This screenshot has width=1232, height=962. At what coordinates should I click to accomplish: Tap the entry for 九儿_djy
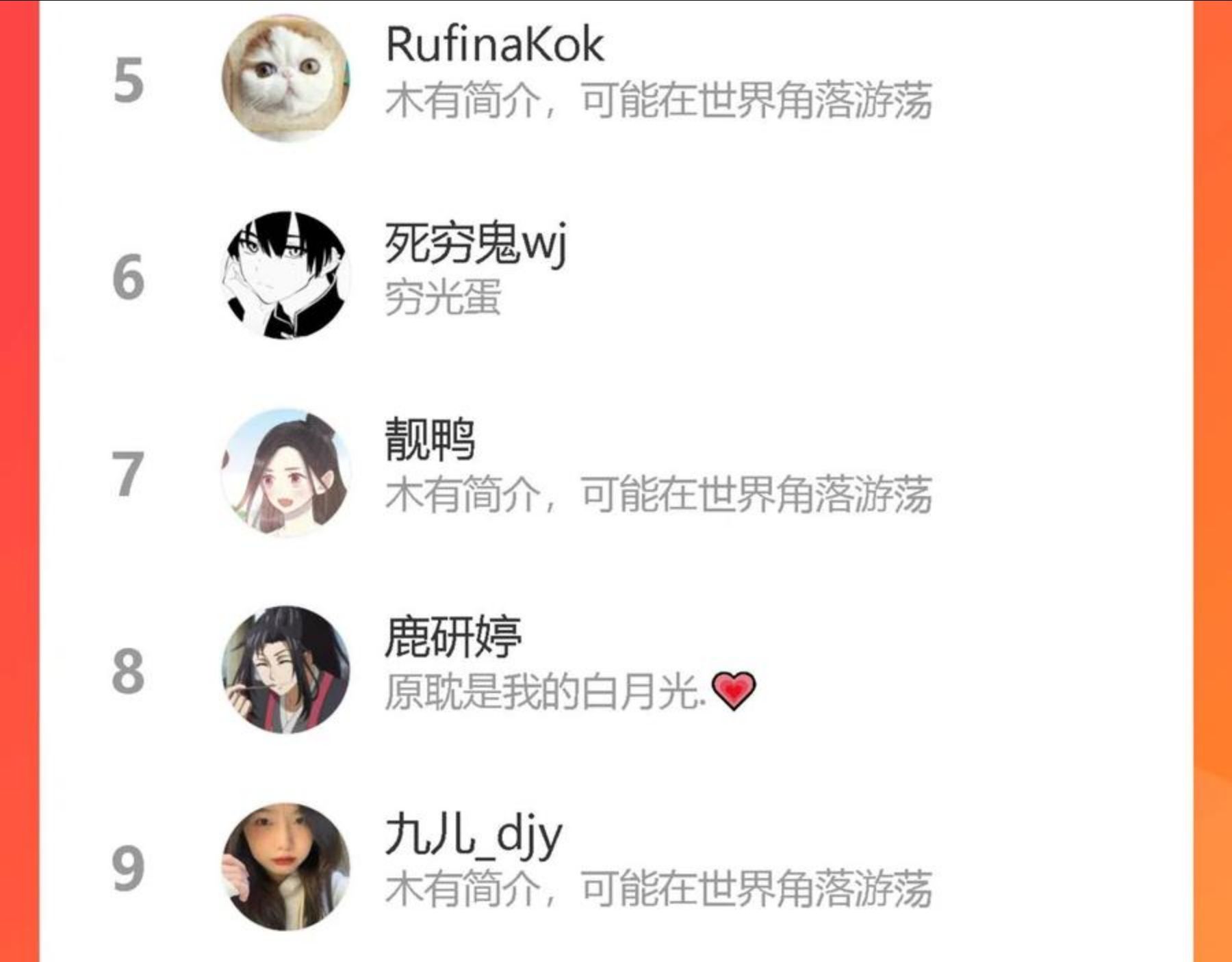[616, 866]
